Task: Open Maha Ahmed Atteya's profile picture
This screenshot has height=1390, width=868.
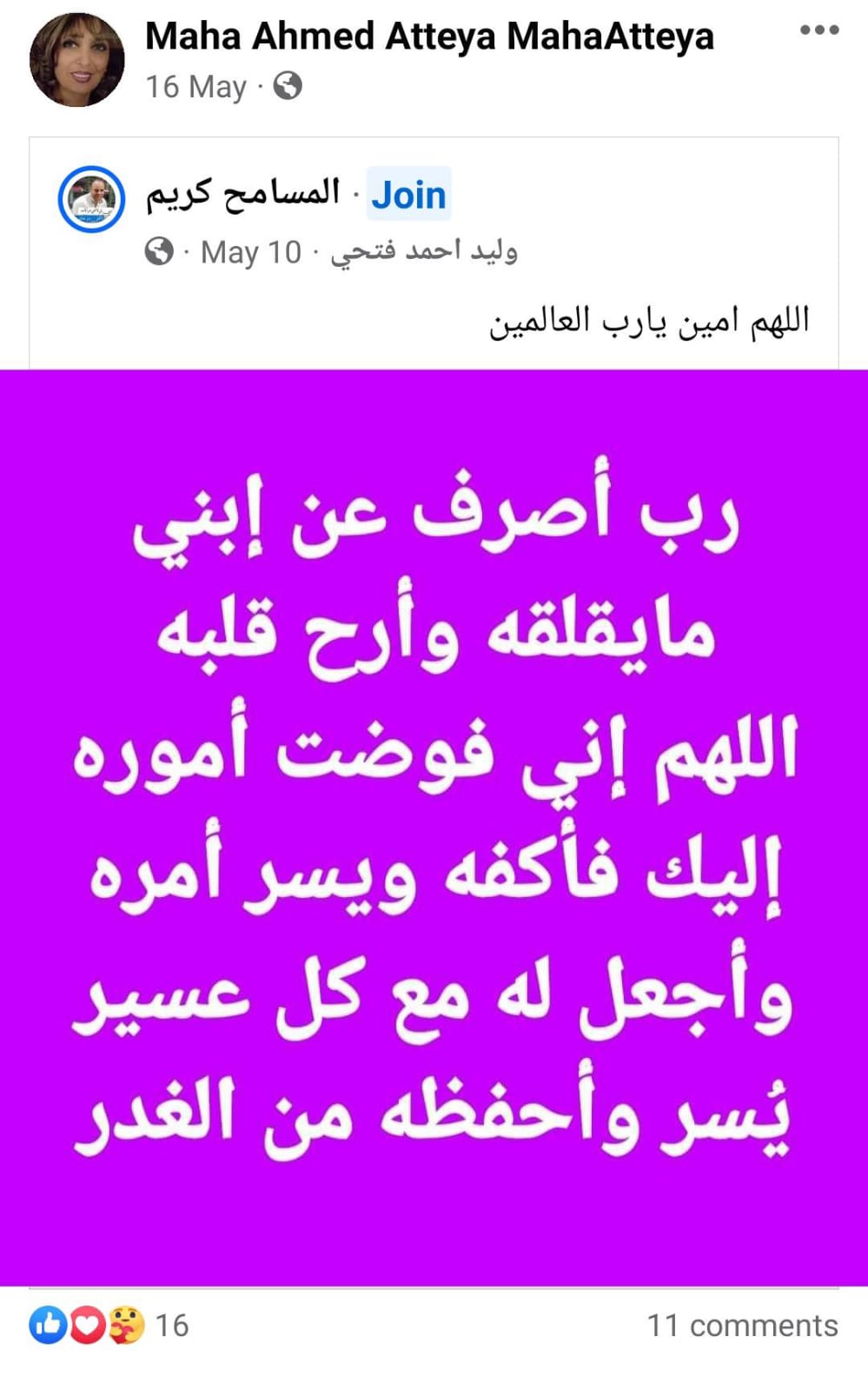Action: click(x=76, y=60)
